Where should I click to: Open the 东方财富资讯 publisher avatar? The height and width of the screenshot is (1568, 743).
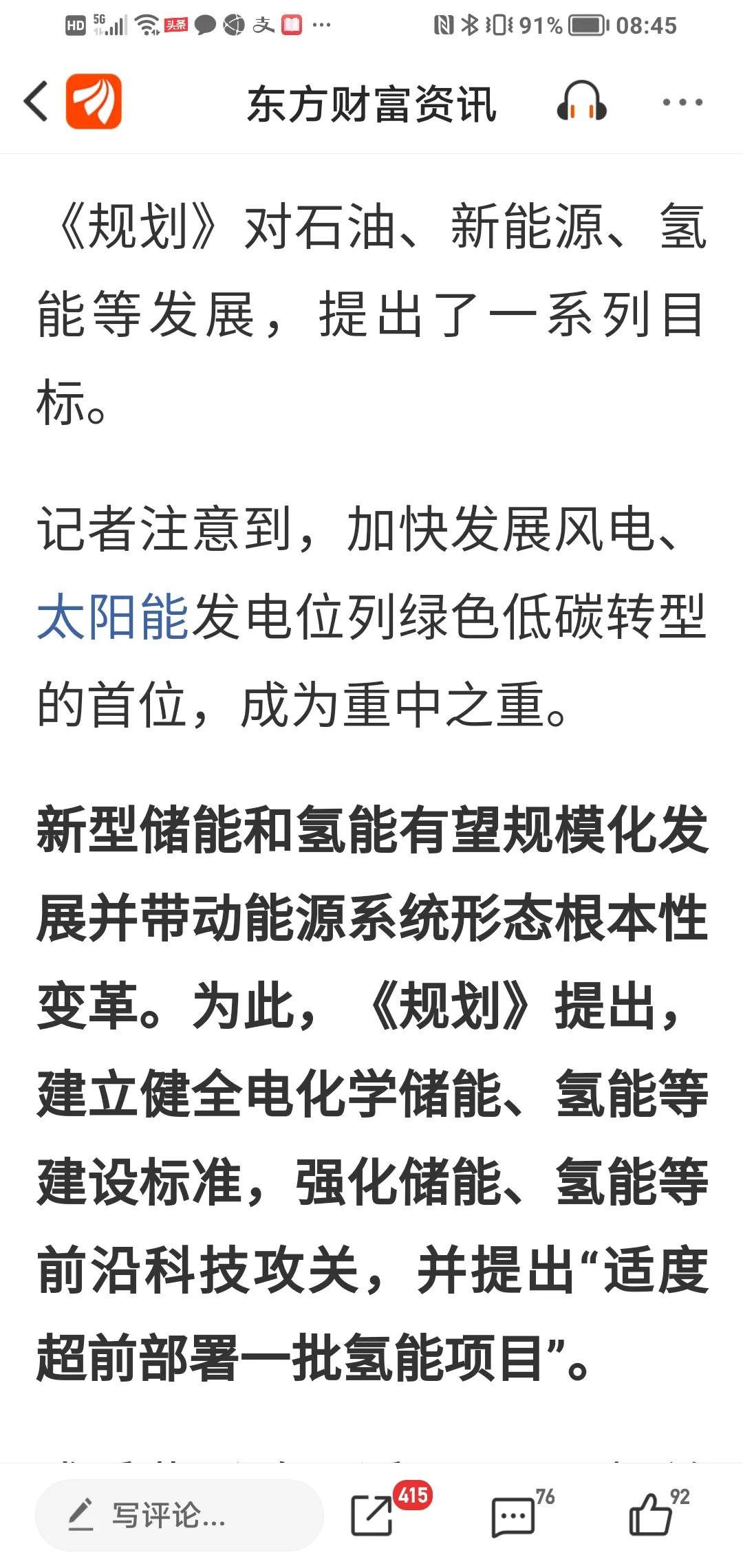(94, 102)
